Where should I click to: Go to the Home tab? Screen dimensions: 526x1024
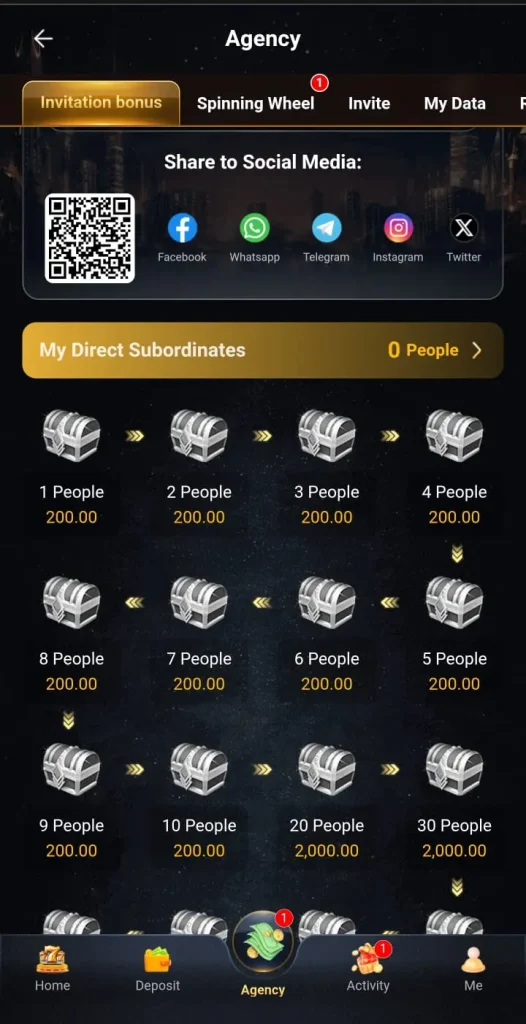click(52, 969)
